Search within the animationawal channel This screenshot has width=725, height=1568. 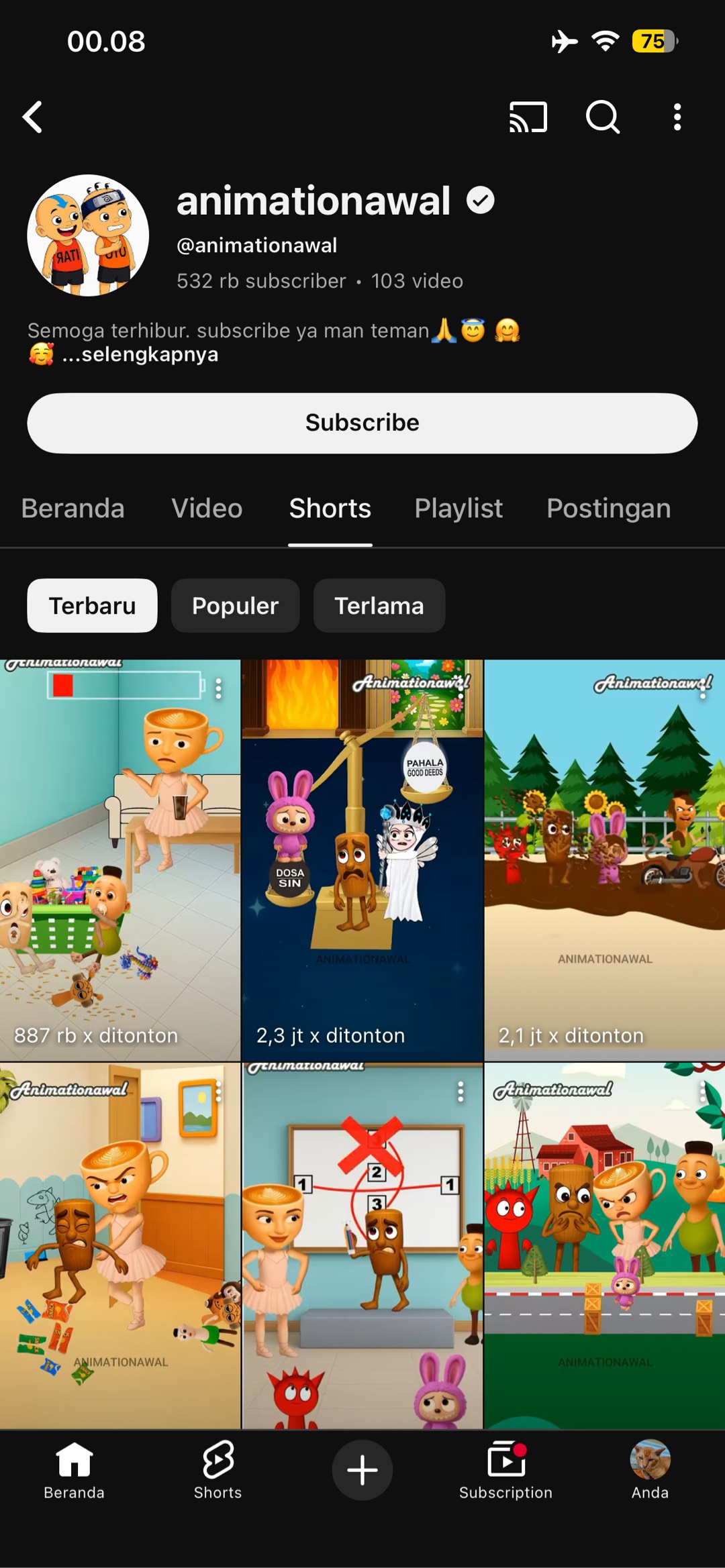602,117
